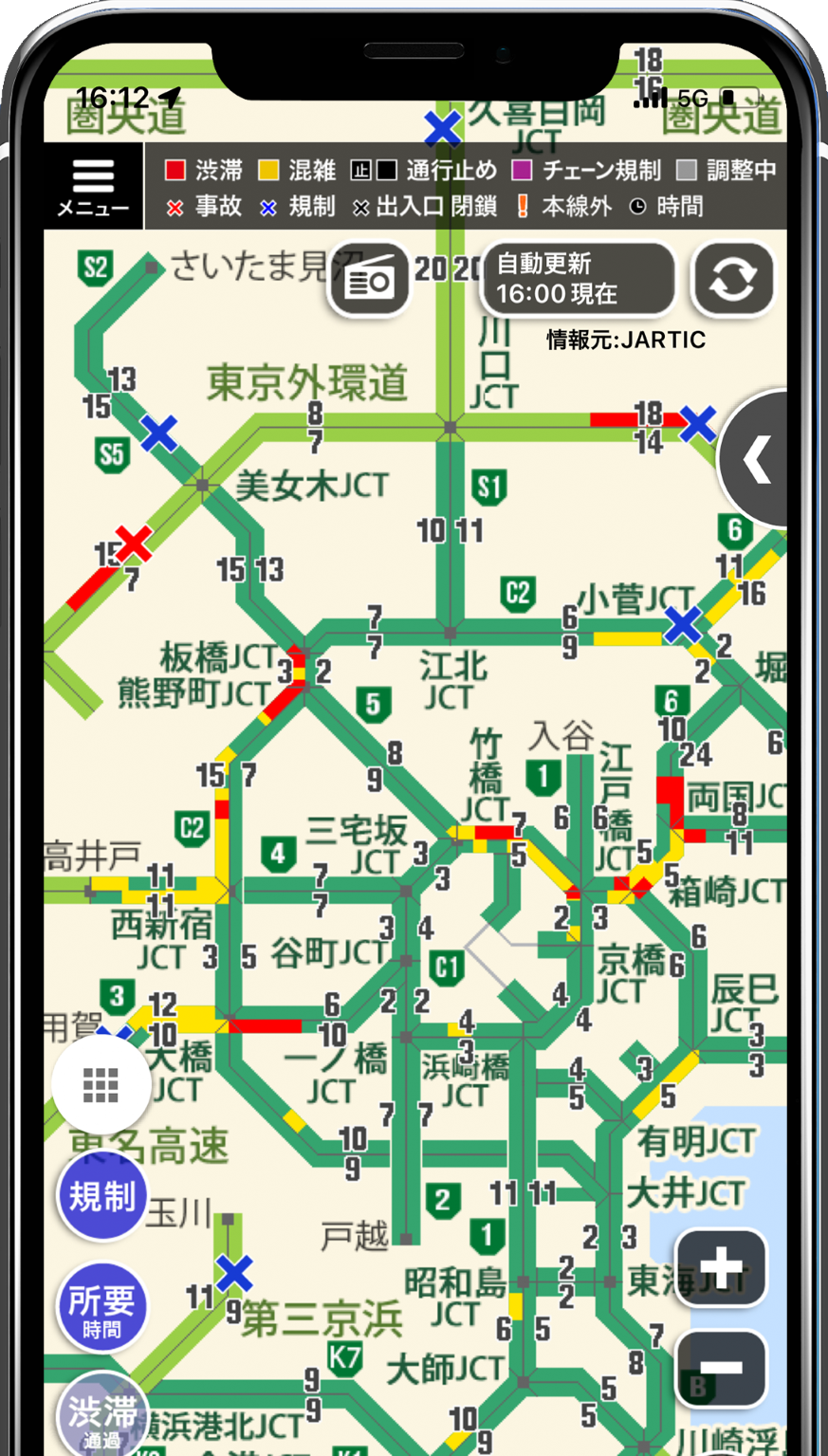Open the highway radio icon
This screenshot has height=1456, width=828.
point(369,280)
